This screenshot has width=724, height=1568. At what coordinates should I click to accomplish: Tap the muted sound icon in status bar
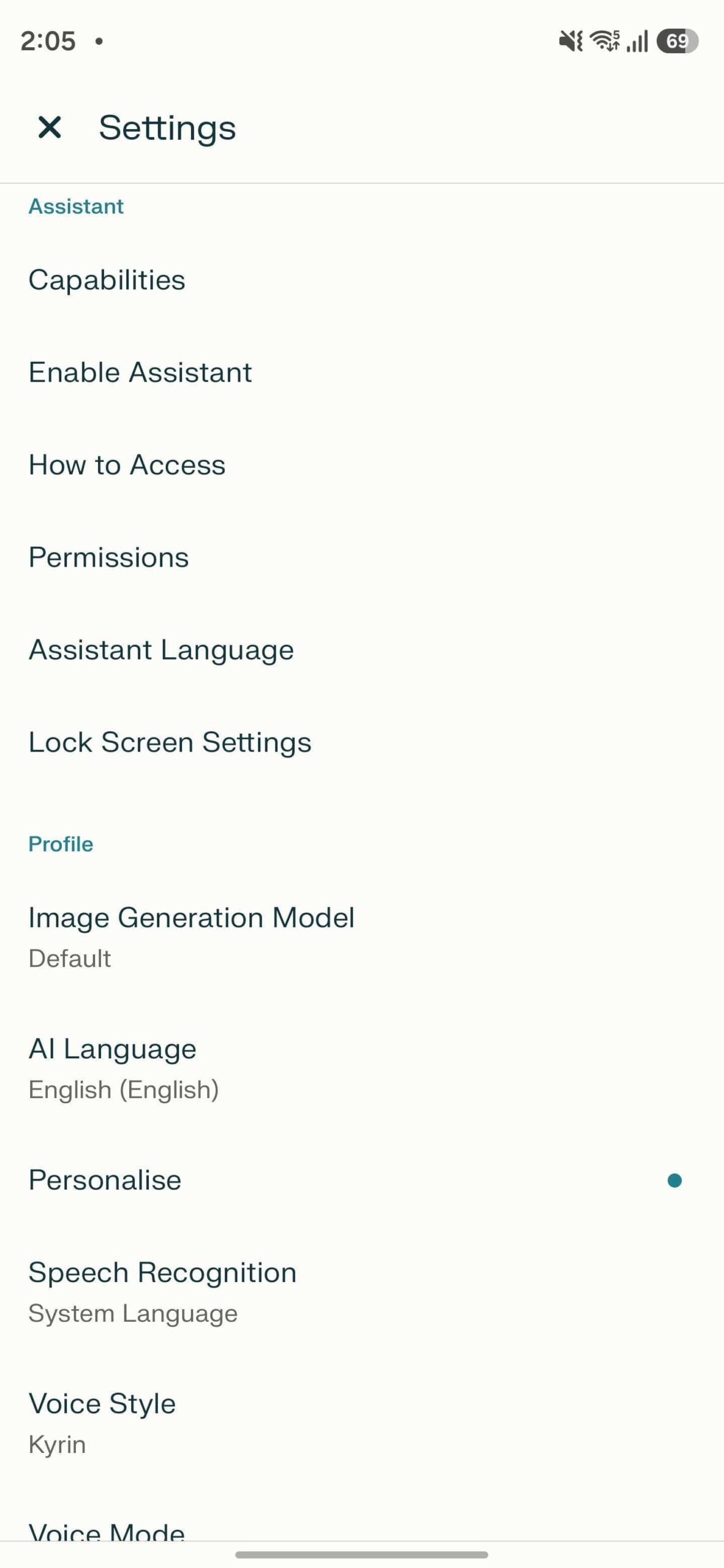571,40
